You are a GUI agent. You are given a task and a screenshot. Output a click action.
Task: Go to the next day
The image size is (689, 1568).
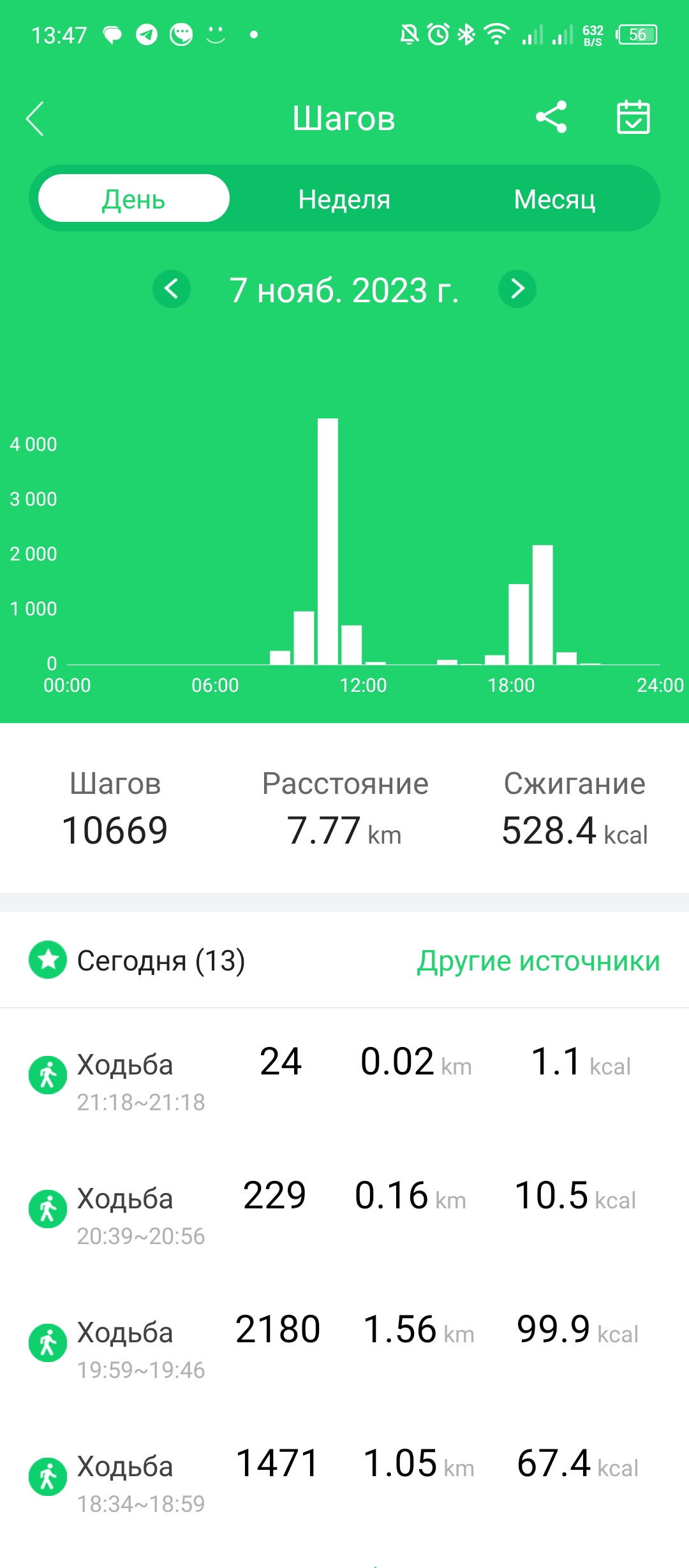[x=517, y=289]
